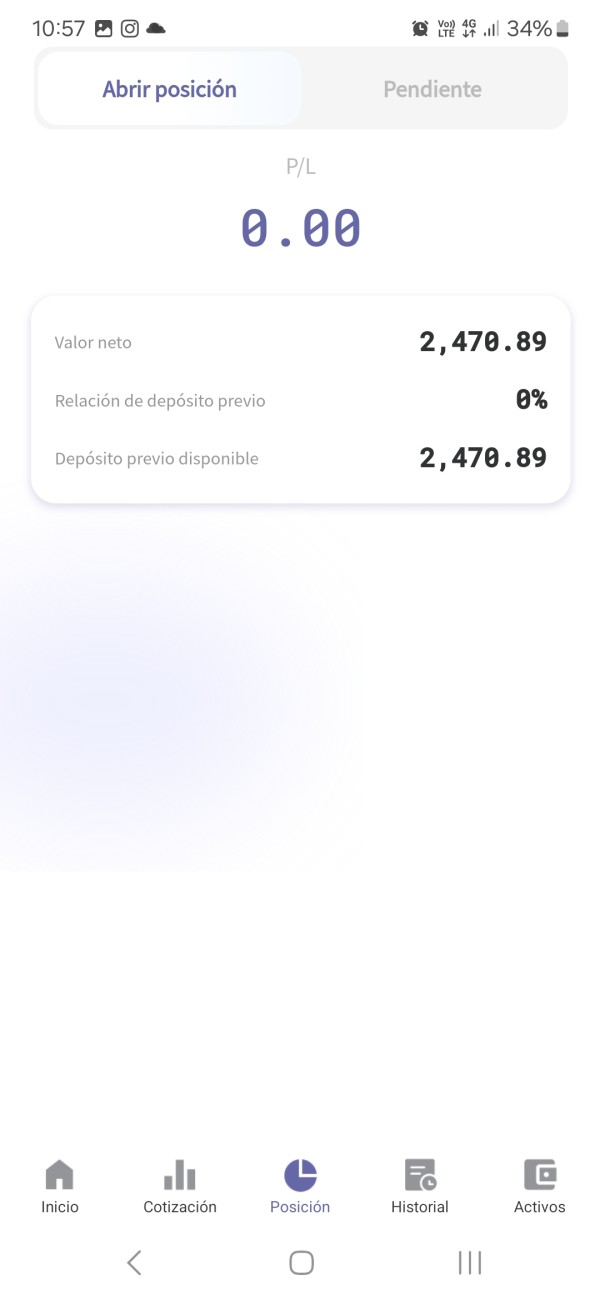Tap the system back button

click(134, 1263)
